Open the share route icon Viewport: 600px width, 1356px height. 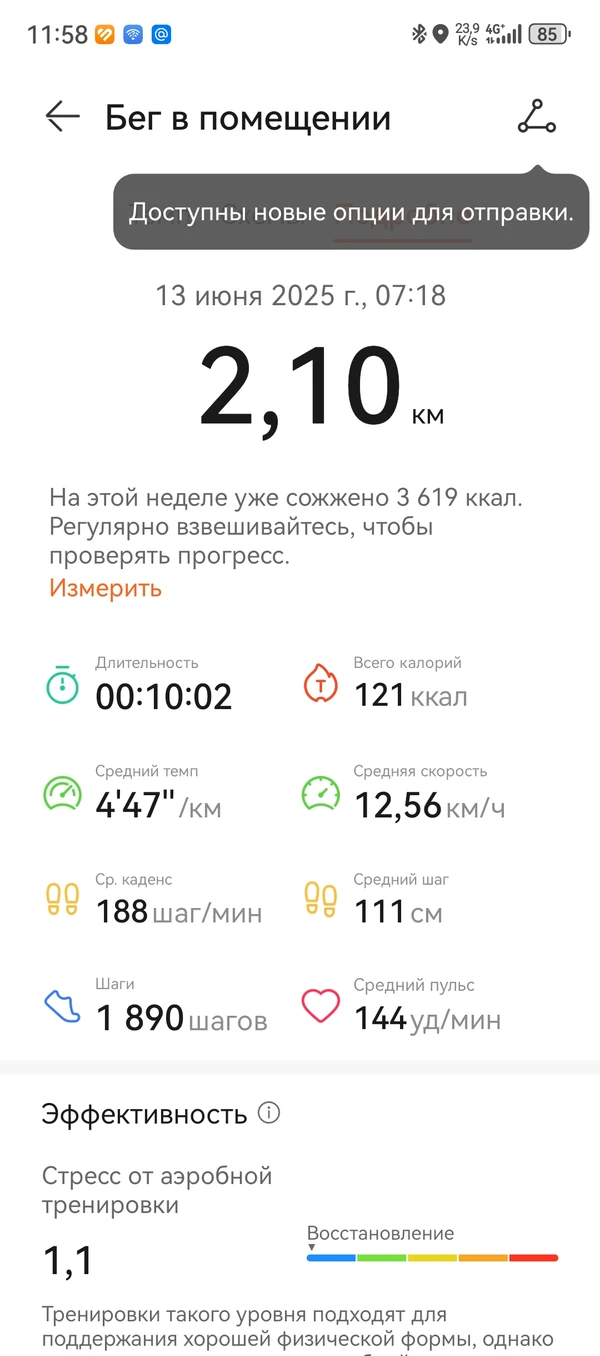[537, 117]
